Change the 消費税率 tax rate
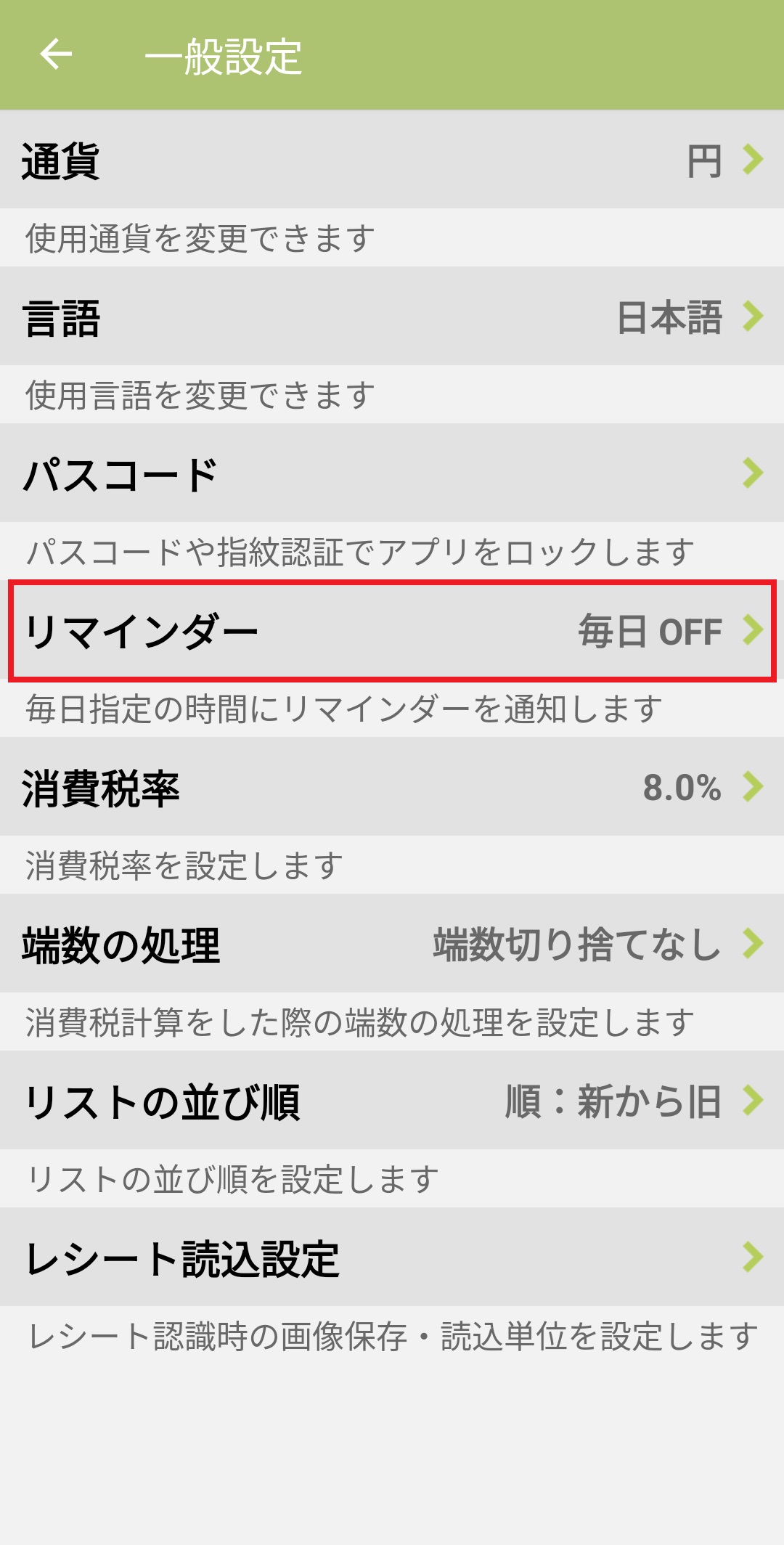The height and width of the screenshot is (1545, 784). (392, 788)
